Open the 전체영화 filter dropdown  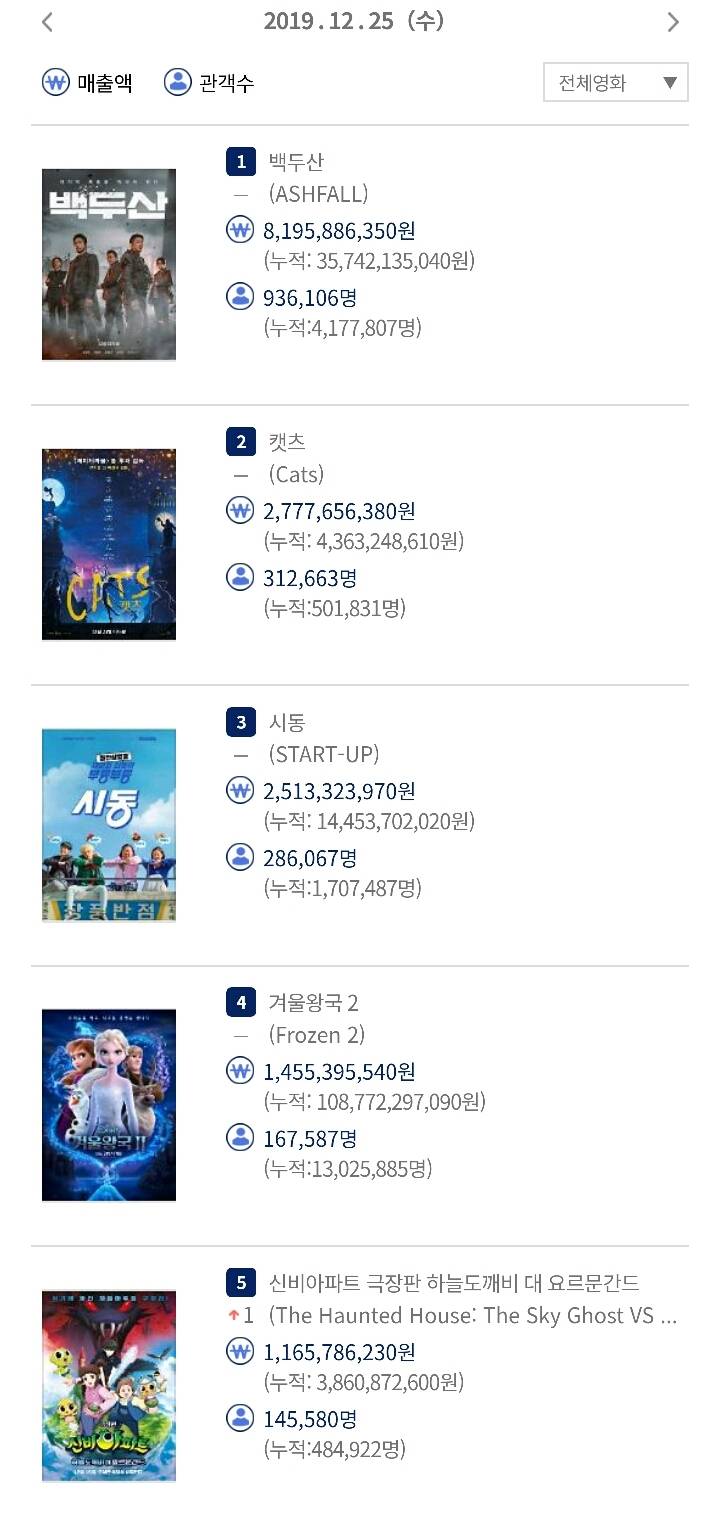(x=615, y=83)
